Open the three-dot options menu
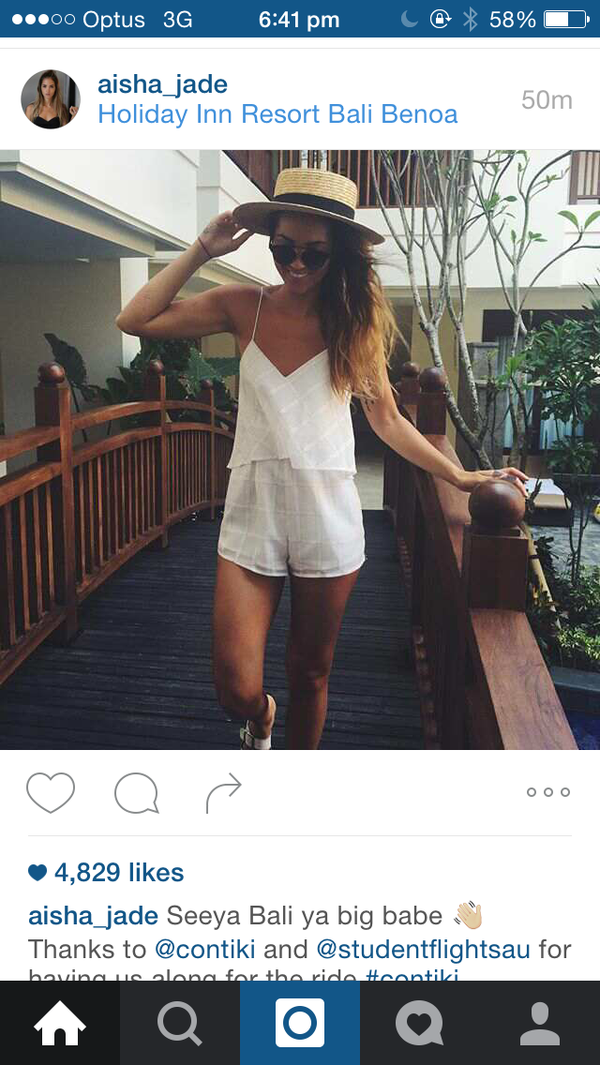 coord(548,792)
